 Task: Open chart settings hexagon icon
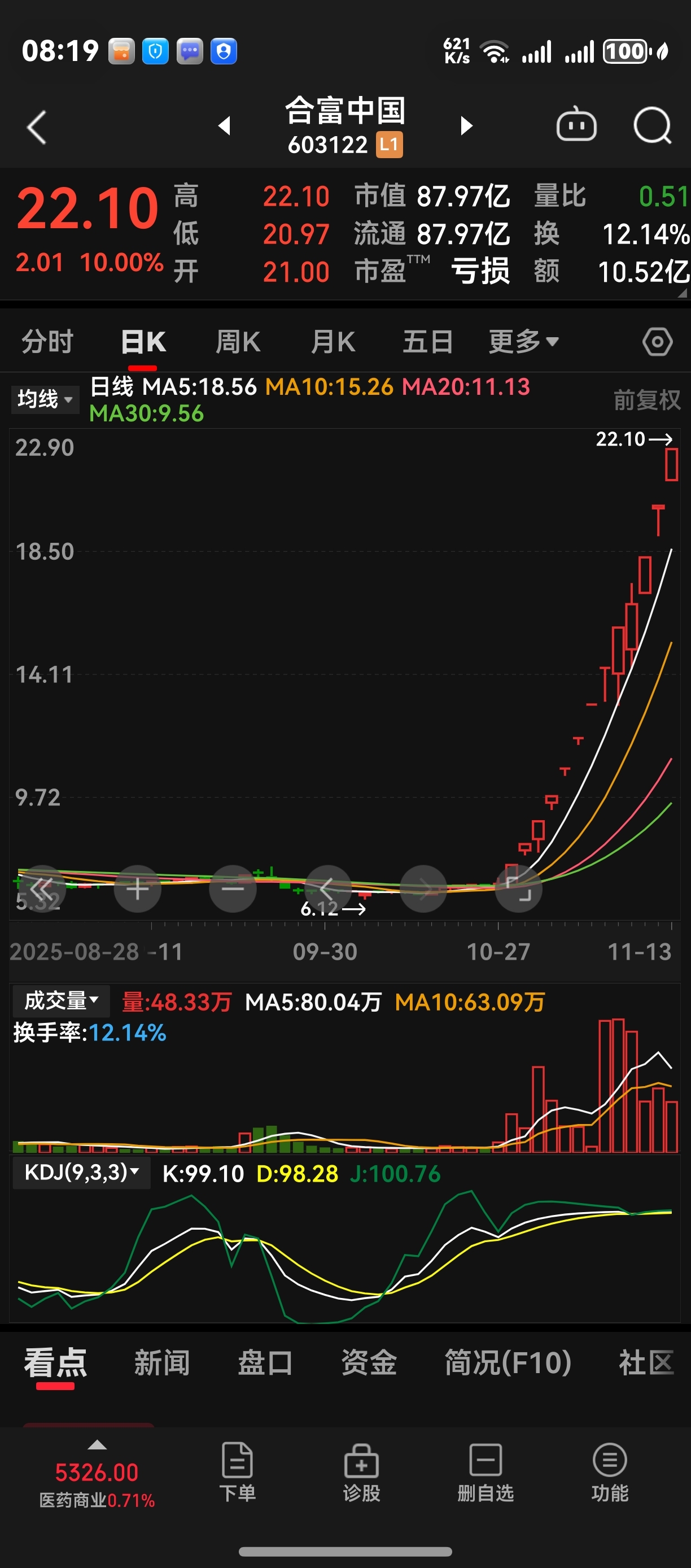pyautogui.click(x=658, y=342)
